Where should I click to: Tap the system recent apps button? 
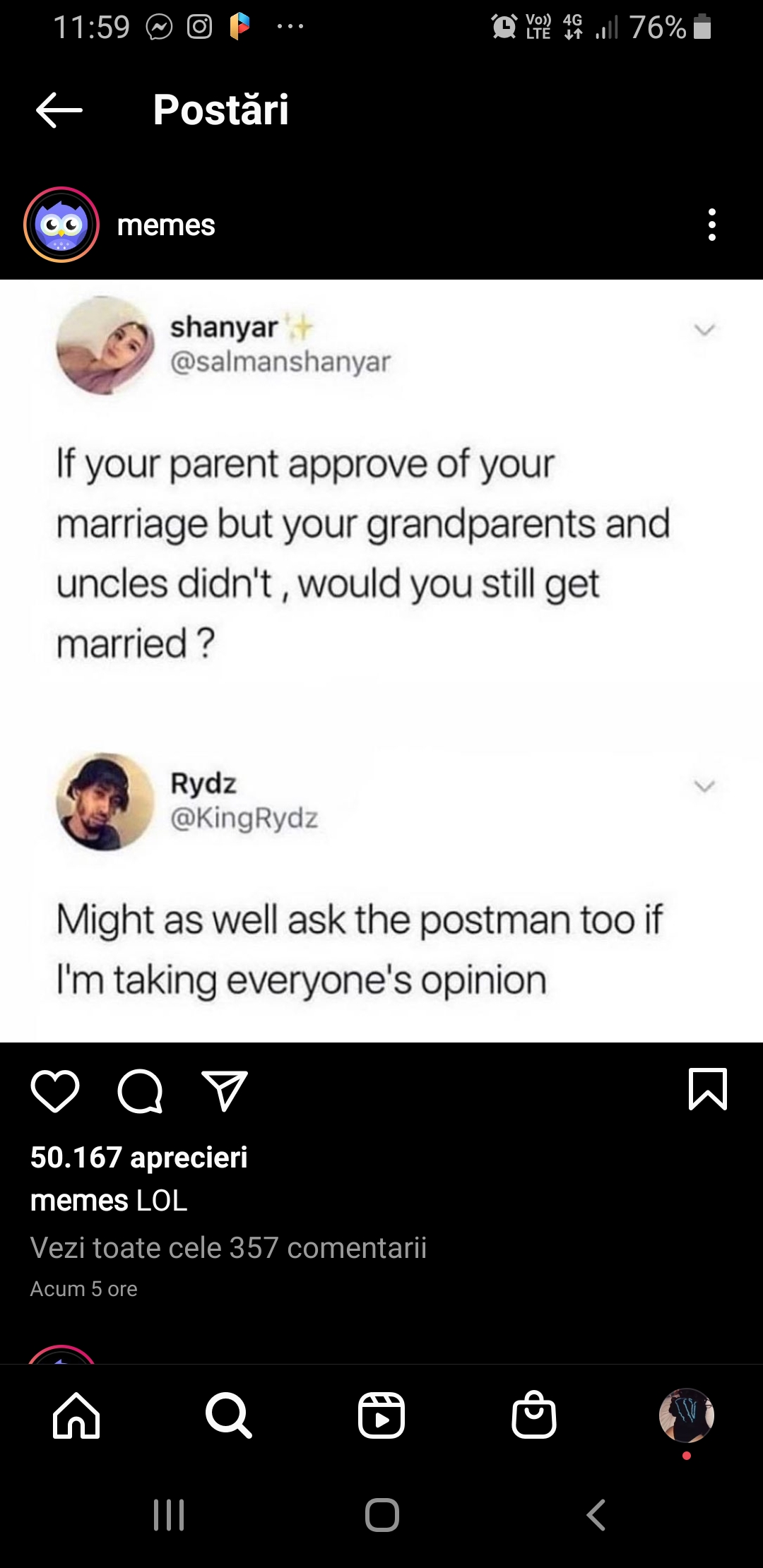point(169,1515)
